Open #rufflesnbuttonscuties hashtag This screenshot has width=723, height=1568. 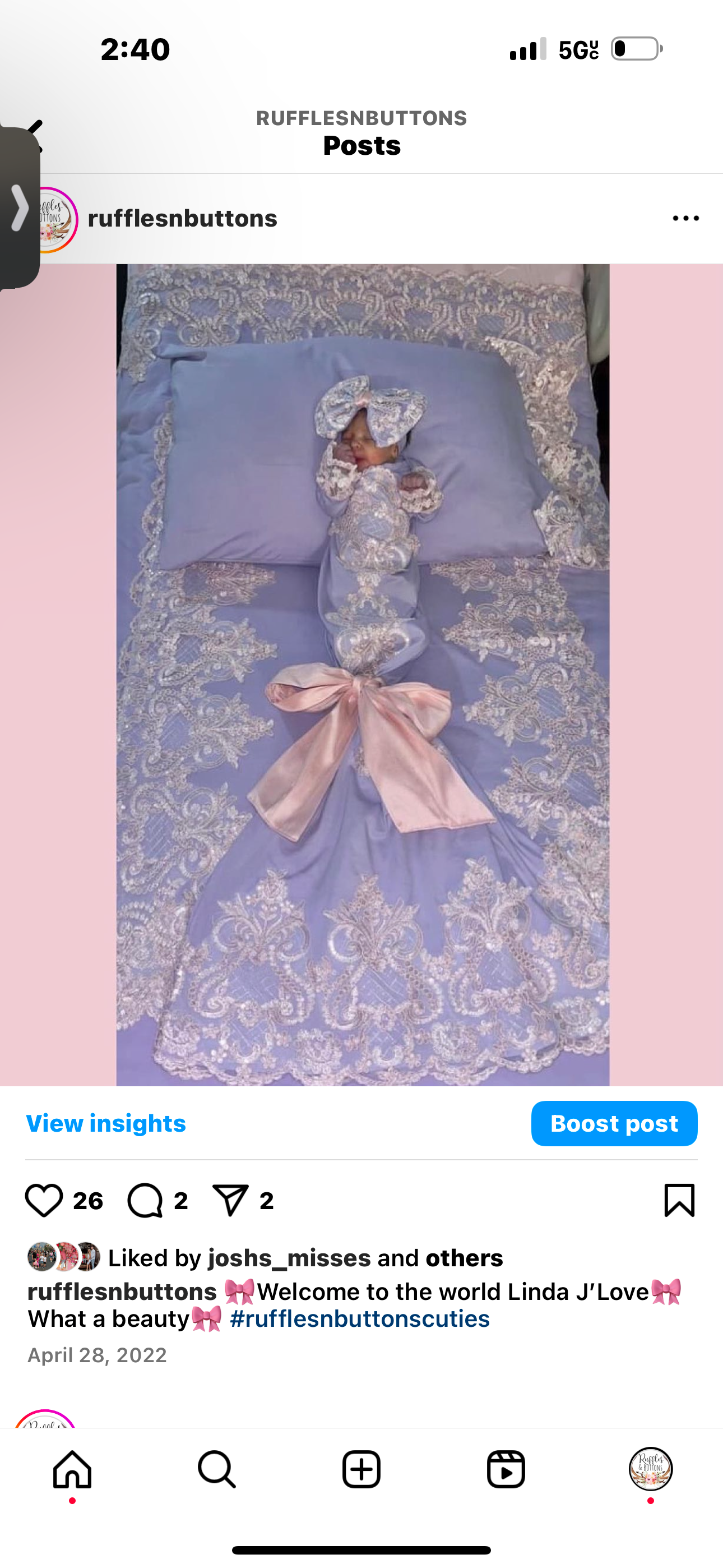point(359,1319)
